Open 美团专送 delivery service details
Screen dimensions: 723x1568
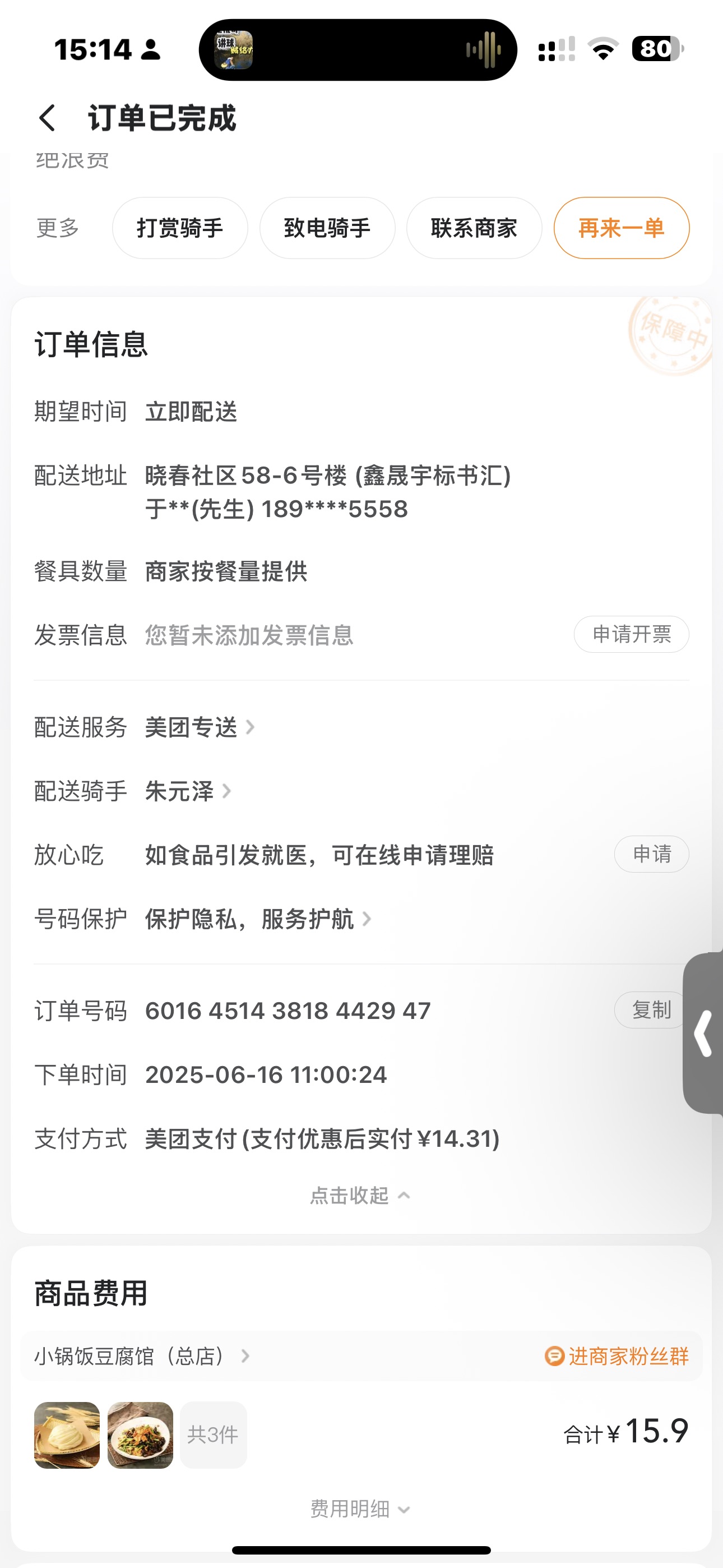pos(199,727)
